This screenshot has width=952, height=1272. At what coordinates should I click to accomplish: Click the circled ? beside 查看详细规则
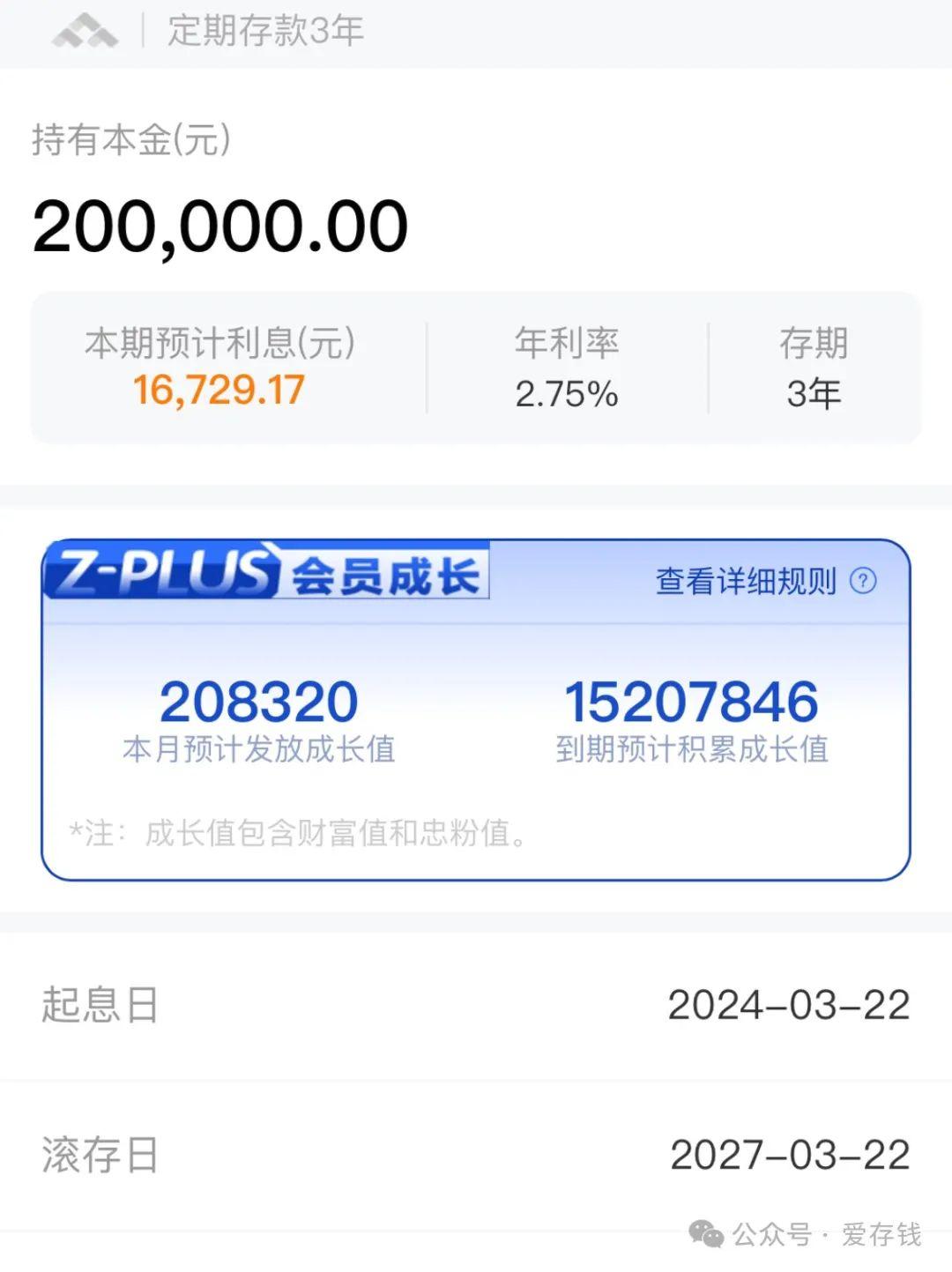point(862,580)
